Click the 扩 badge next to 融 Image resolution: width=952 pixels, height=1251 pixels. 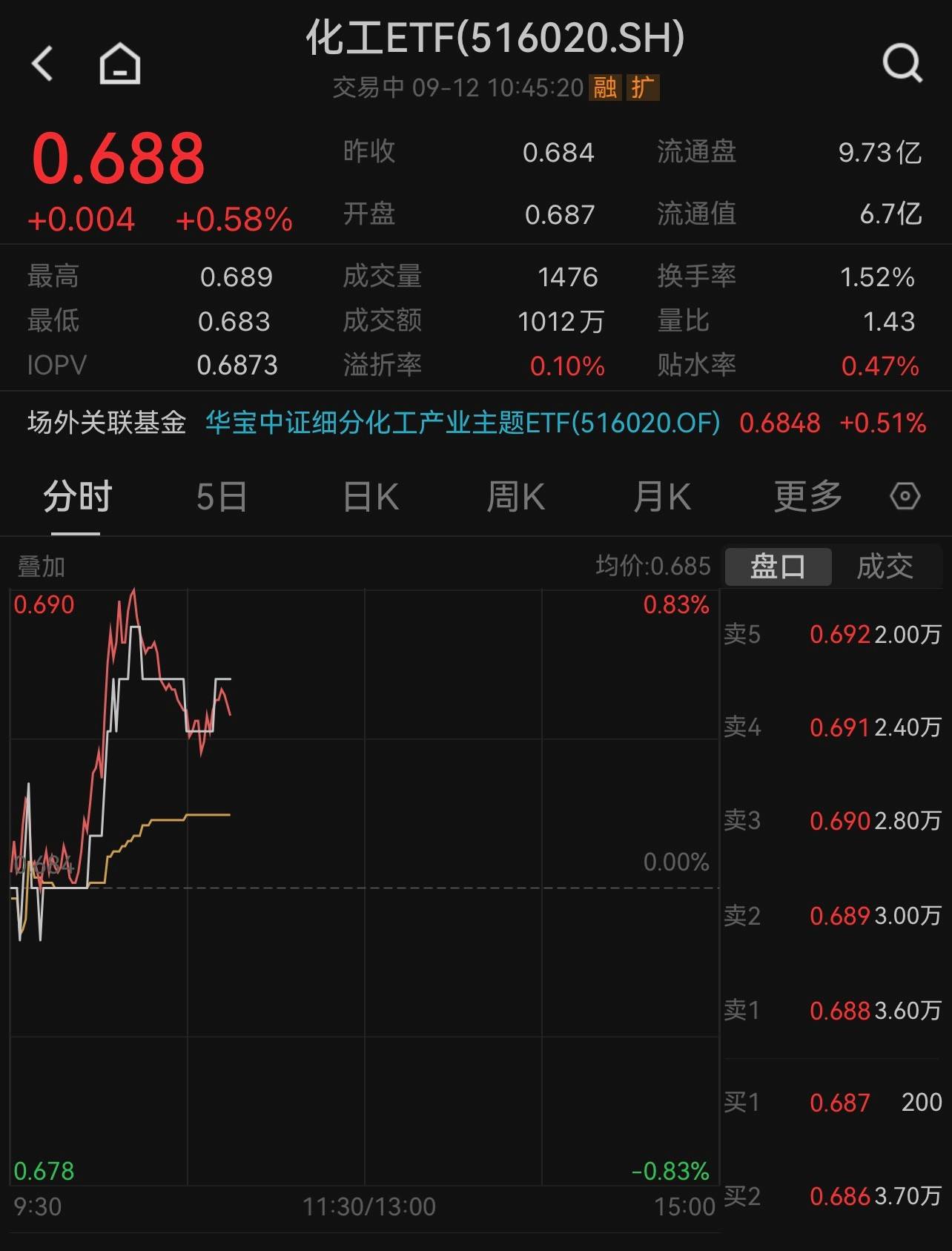tap(644, 88)
